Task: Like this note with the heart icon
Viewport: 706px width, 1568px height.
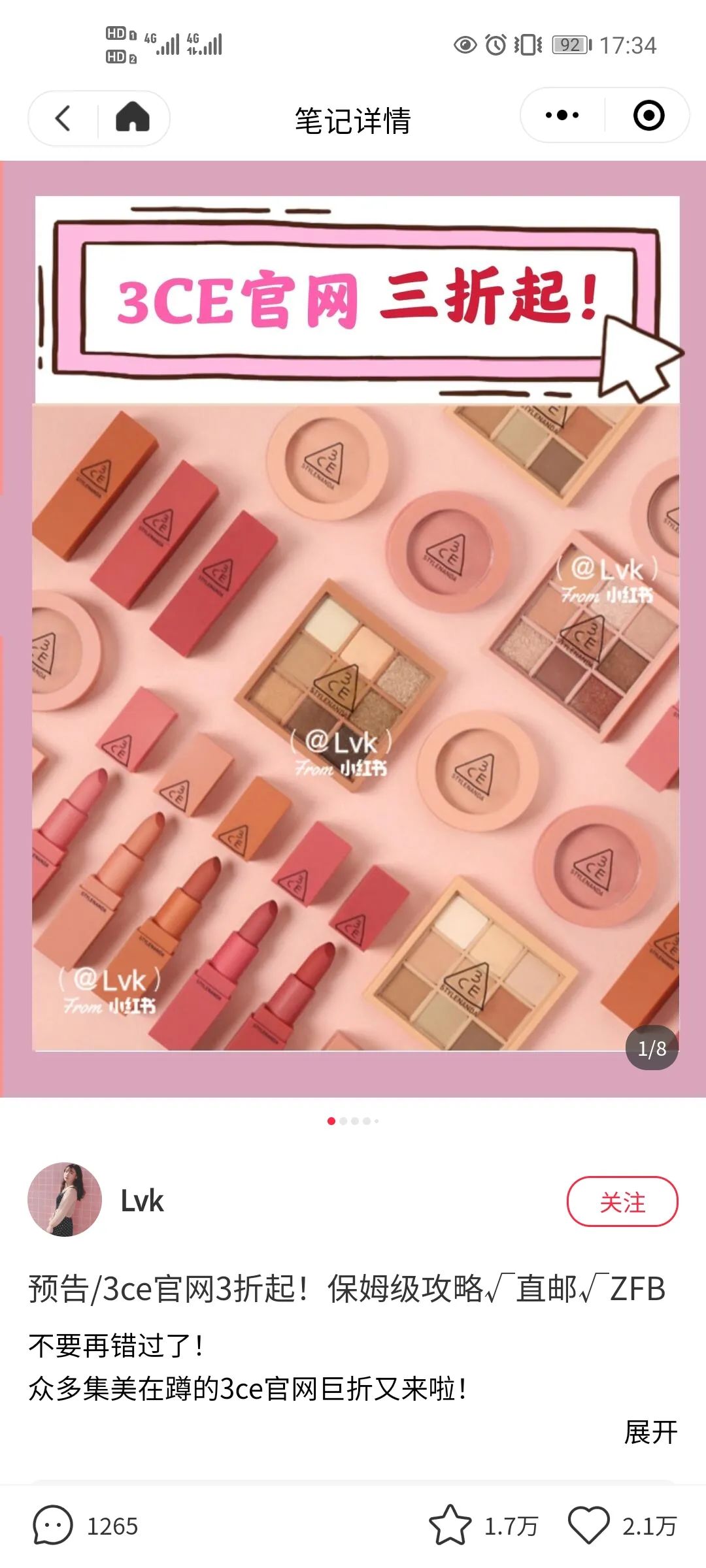Action: click(588, 1526)
